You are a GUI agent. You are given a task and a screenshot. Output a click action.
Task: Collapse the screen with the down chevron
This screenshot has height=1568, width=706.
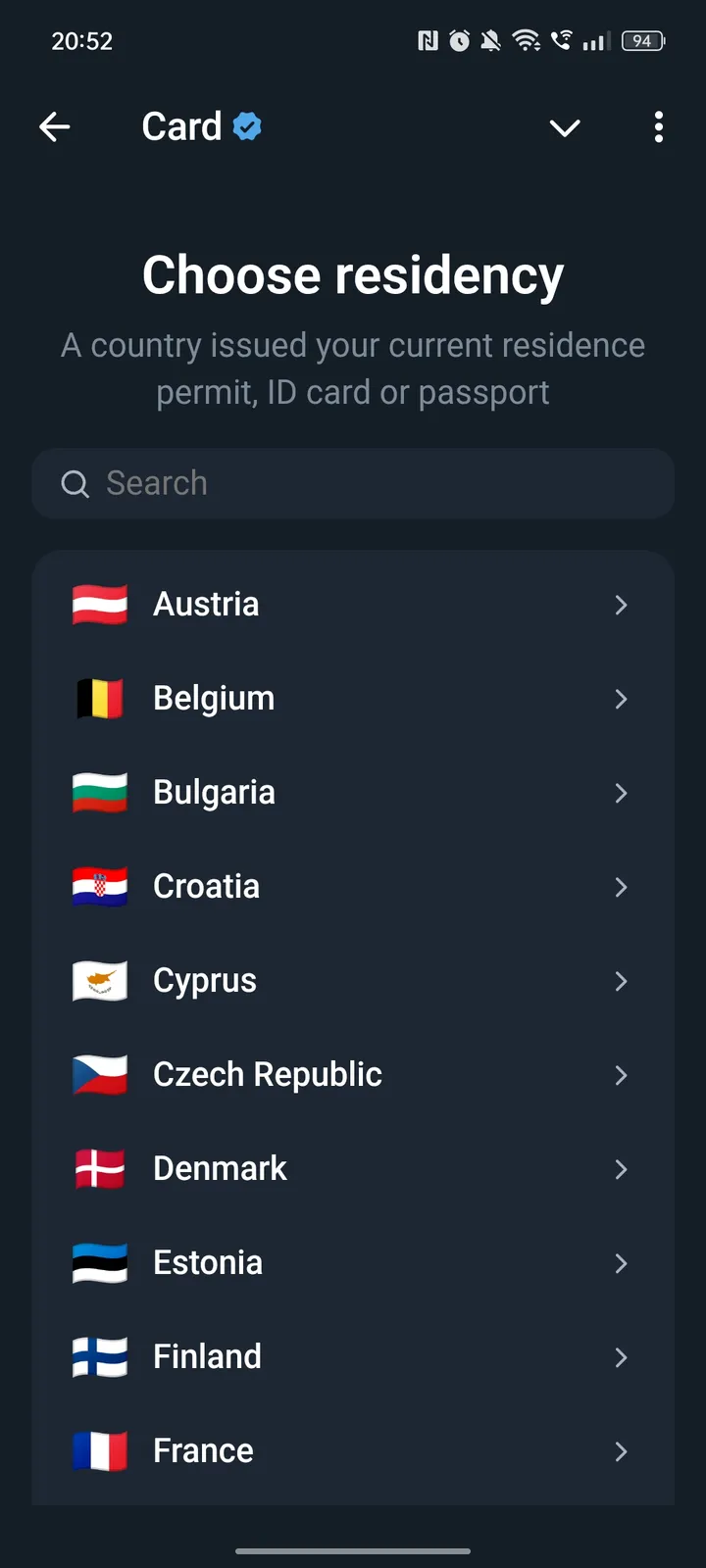coord(565,128)
